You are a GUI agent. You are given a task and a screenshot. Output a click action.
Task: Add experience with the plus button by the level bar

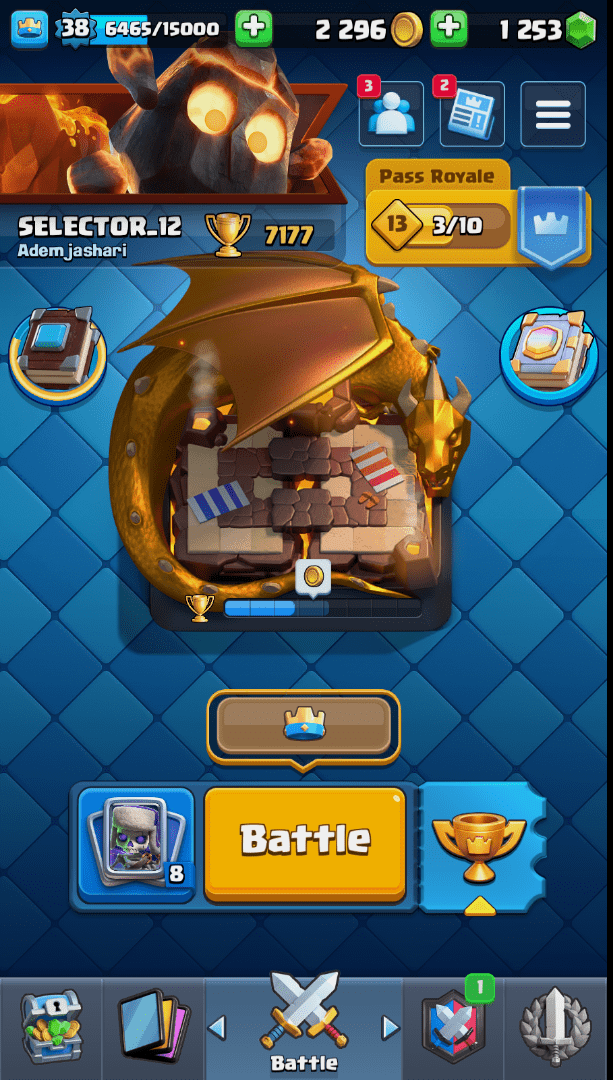click(x=253, y=29)
